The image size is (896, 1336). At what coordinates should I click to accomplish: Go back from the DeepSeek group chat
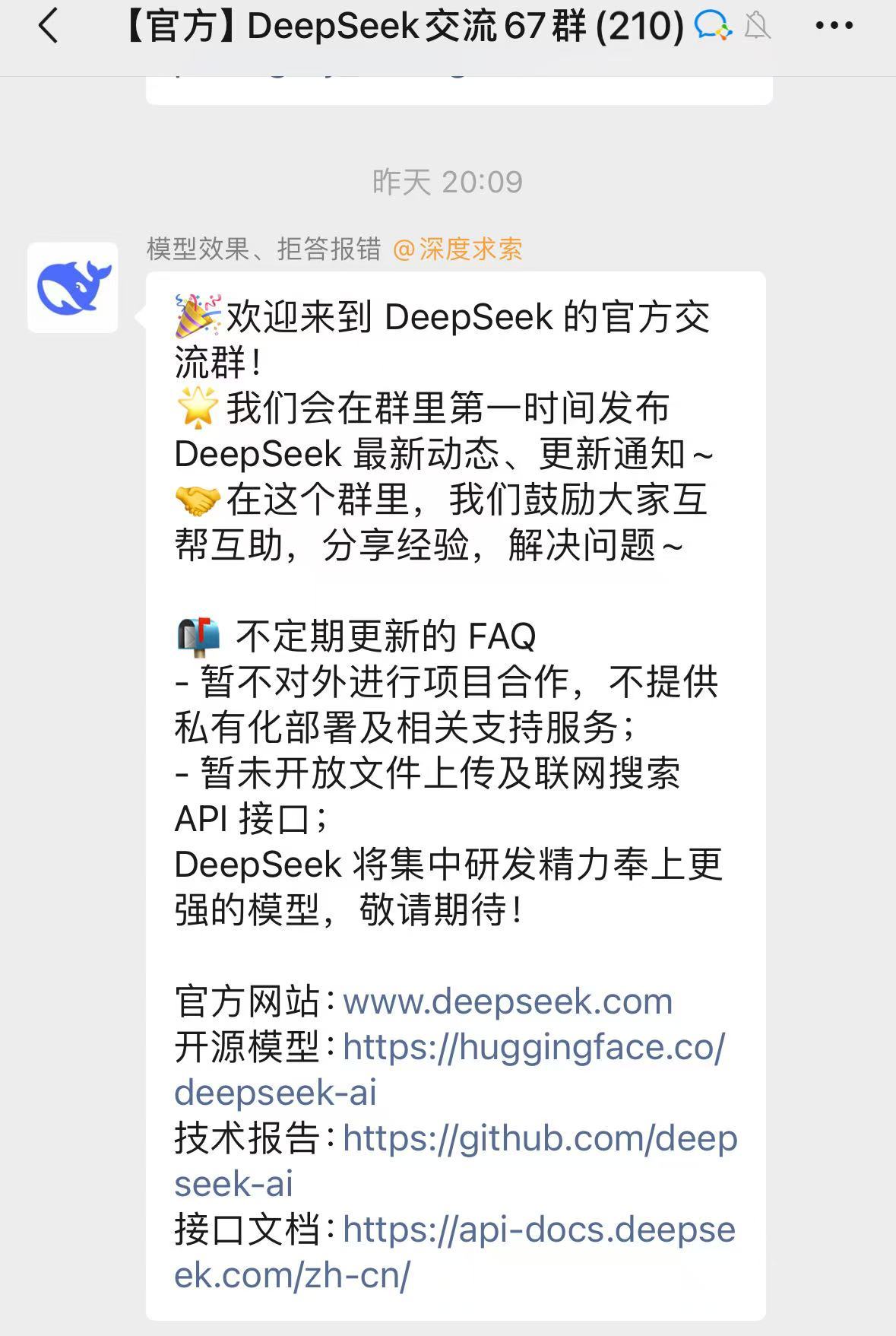[48, 27]
